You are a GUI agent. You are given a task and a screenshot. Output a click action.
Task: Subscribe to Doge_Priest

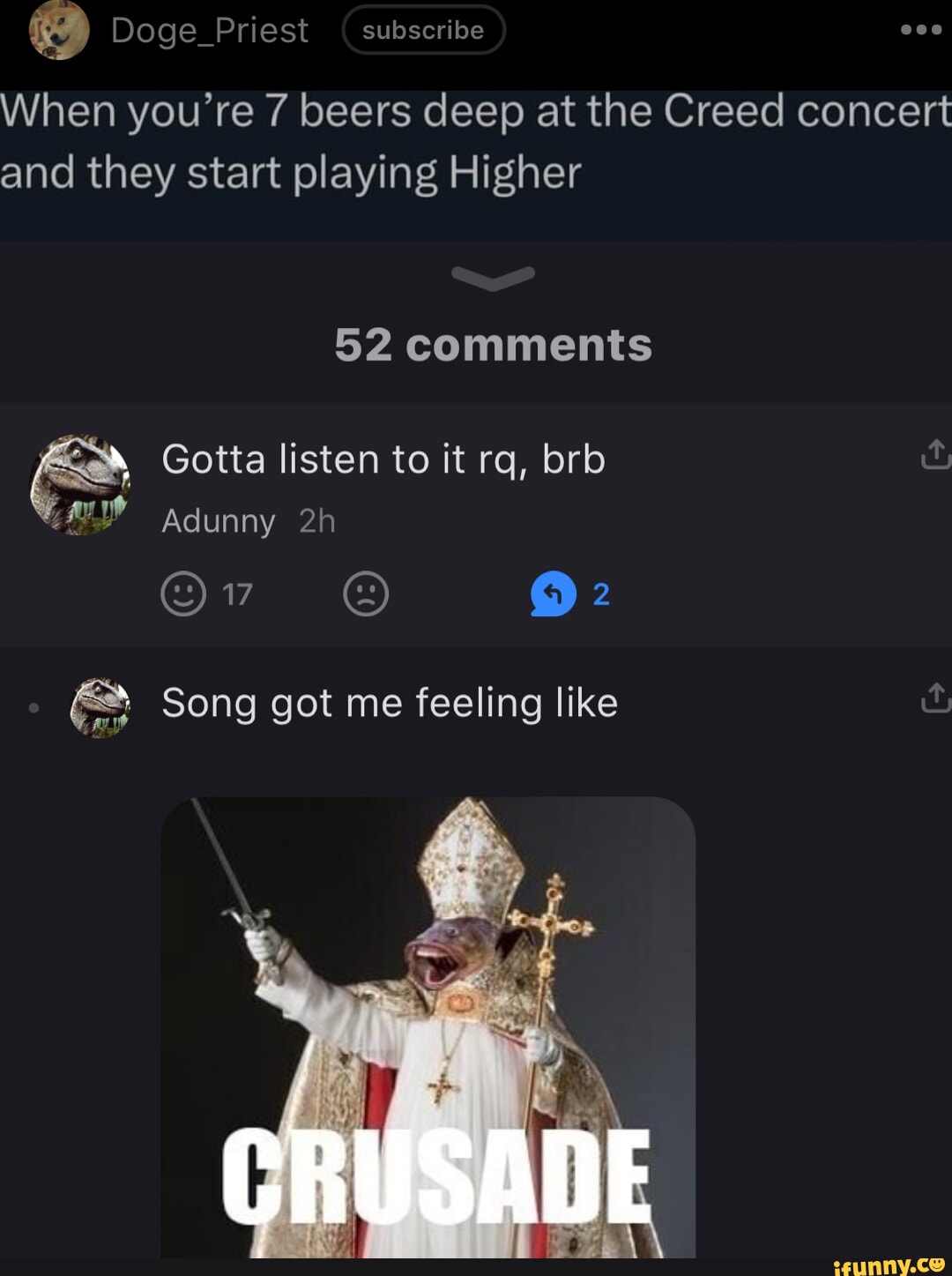point(423,30)
